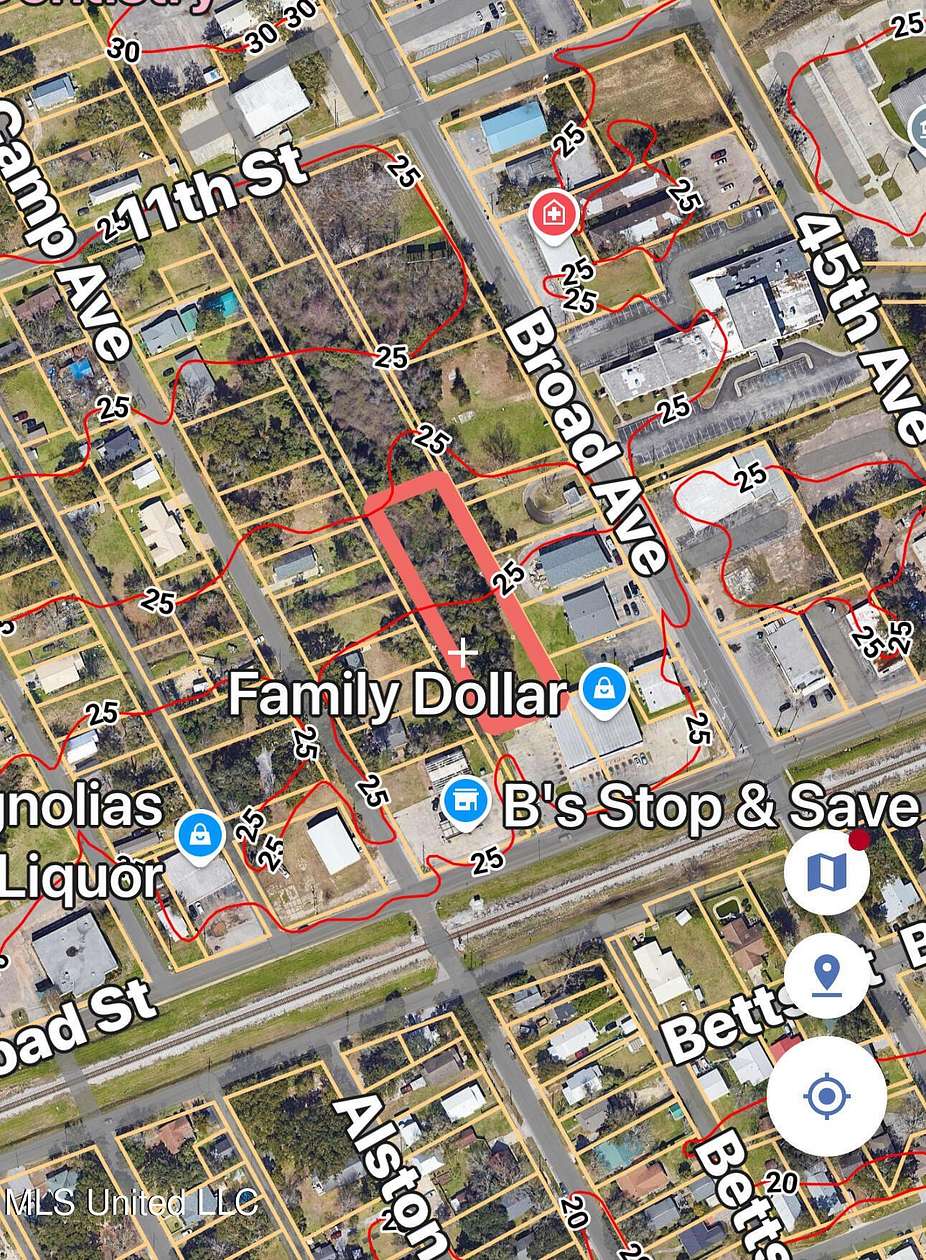Click the plus crosshair marker inside the parcel
926x1260 pixels.
pyautogui.click(x=463, y=652)
